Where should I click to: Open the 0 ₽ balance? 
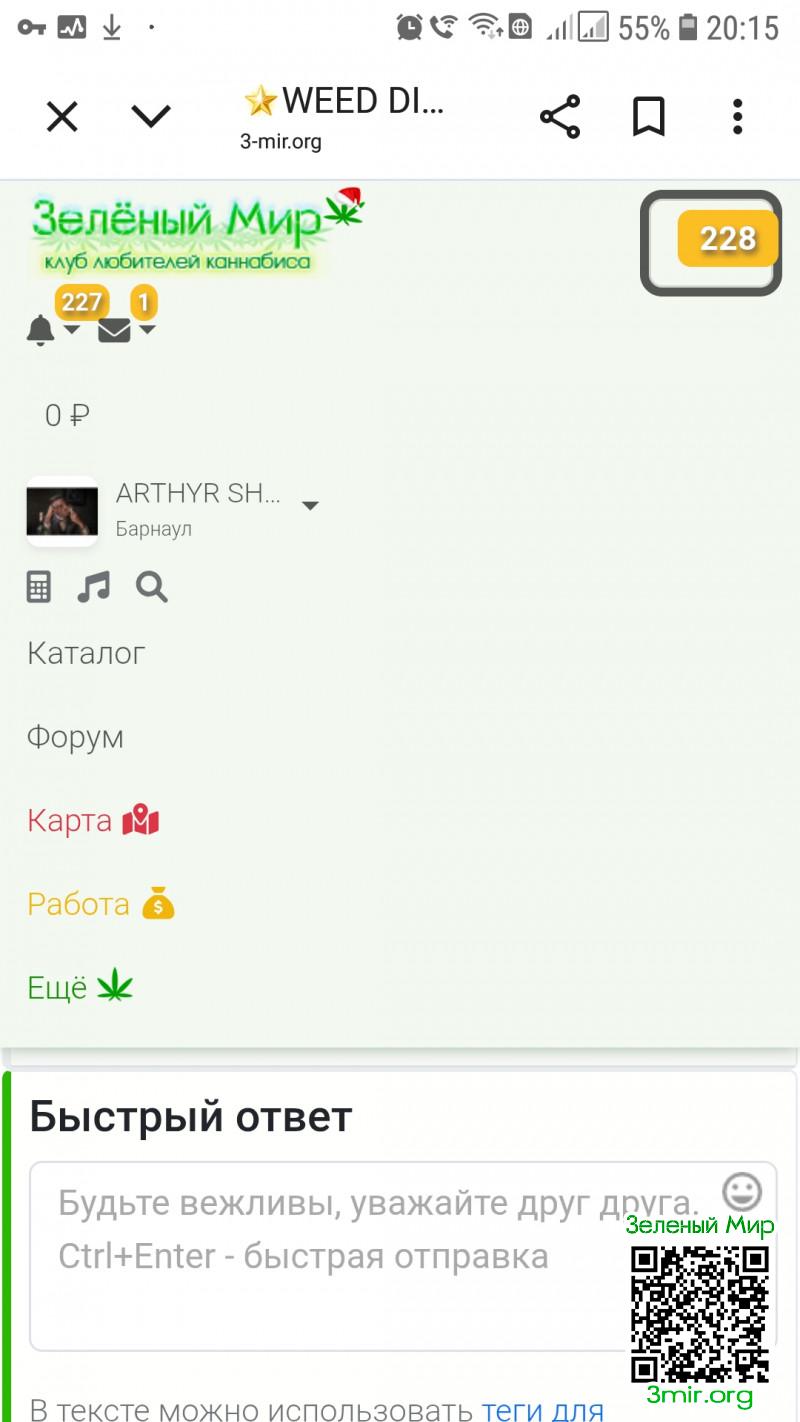pyautogui.click(x=67, y=415)
